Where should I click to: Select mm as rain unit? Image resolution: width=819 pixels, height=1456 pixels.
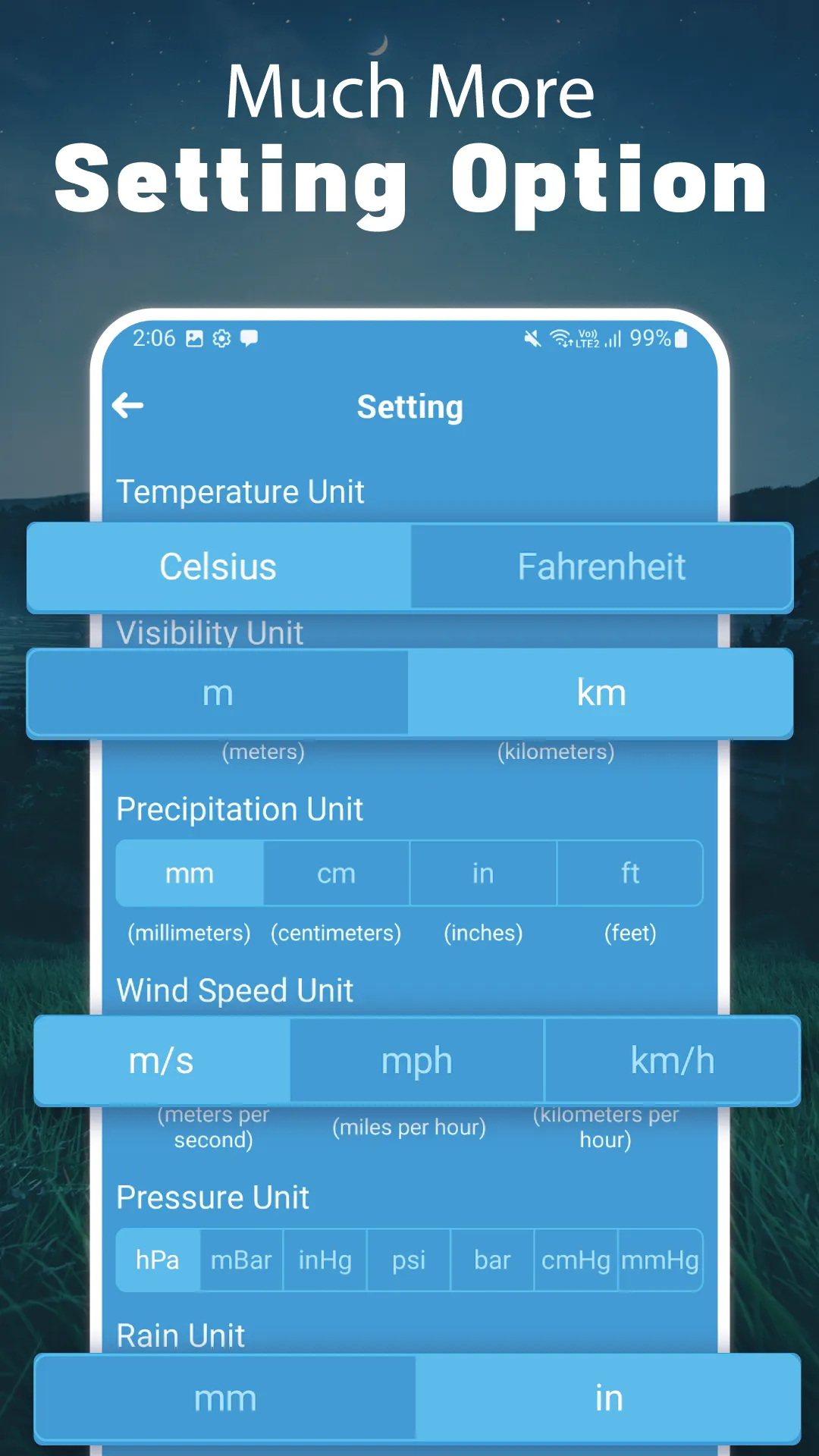coord(224,1398)
